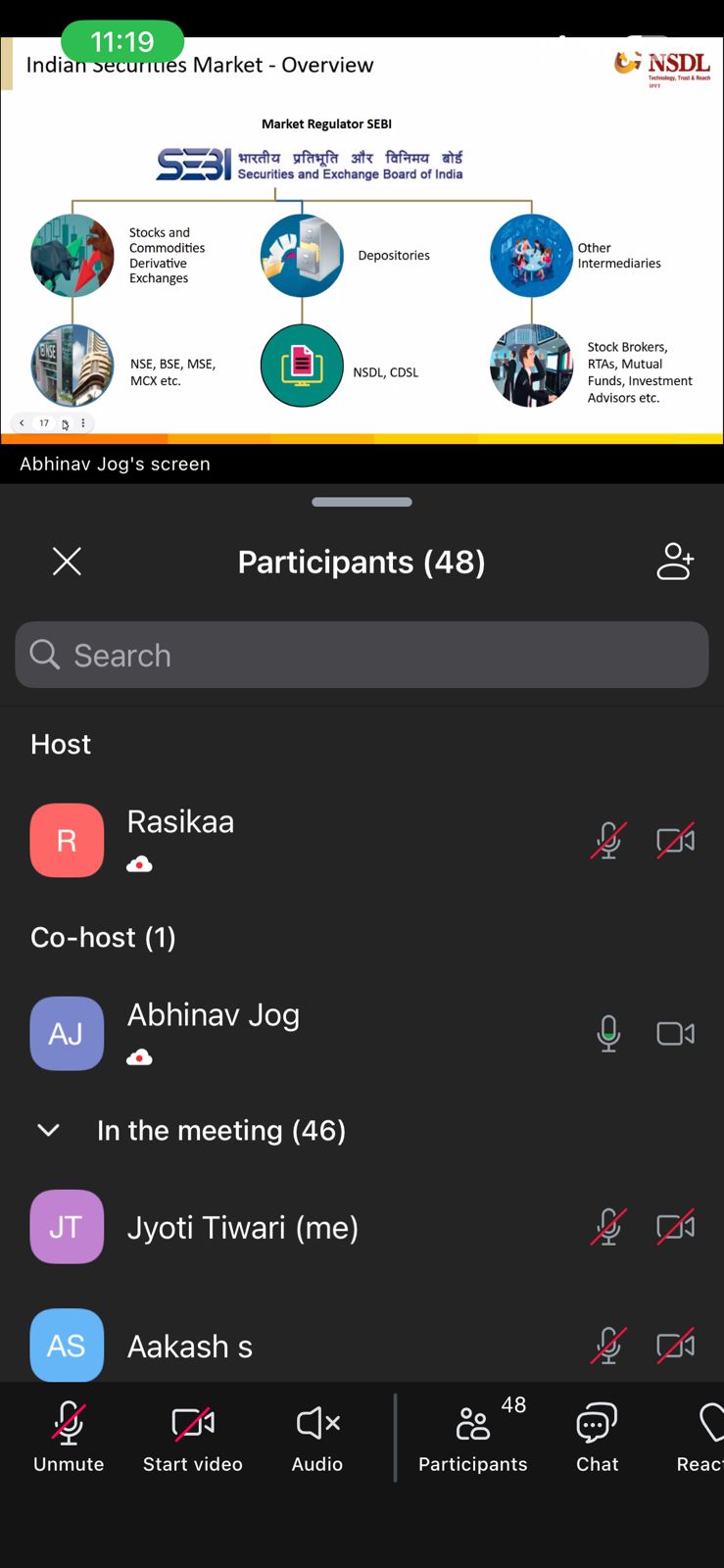724x1568 pixels.
Task: Close the Participants panel
Action: click(x=67, y=562)
